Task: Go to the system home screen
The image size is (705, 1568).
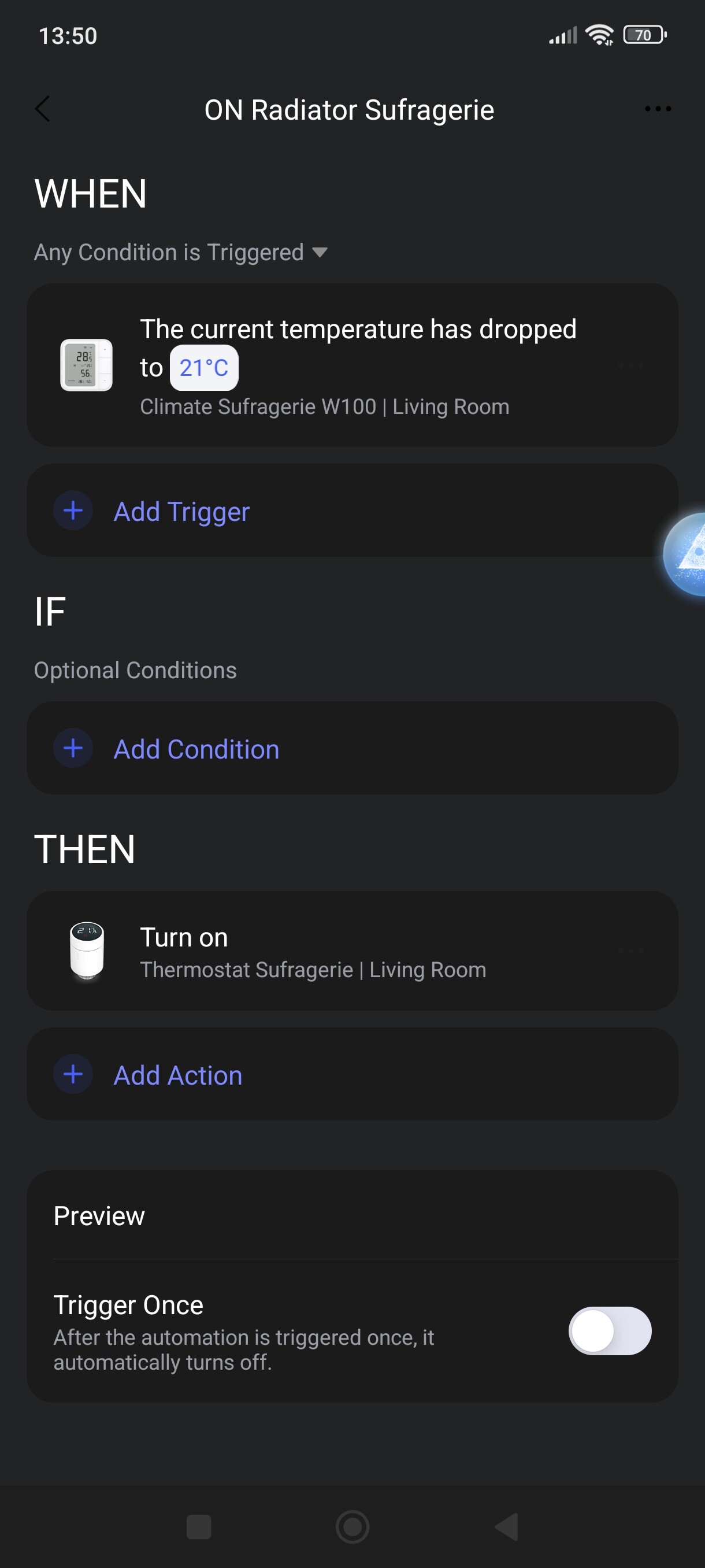Action: click(x=352, y=1526)
